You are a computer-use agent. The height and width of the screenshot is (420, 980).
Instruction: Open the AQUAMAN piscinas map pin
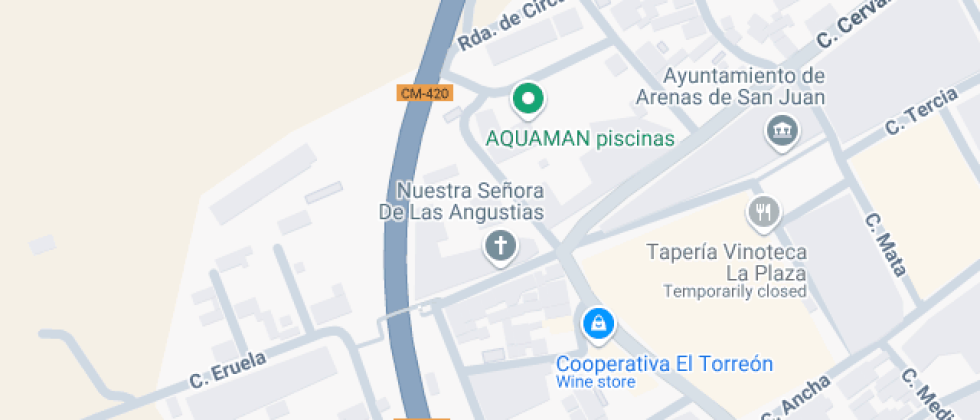click(528, 99)
